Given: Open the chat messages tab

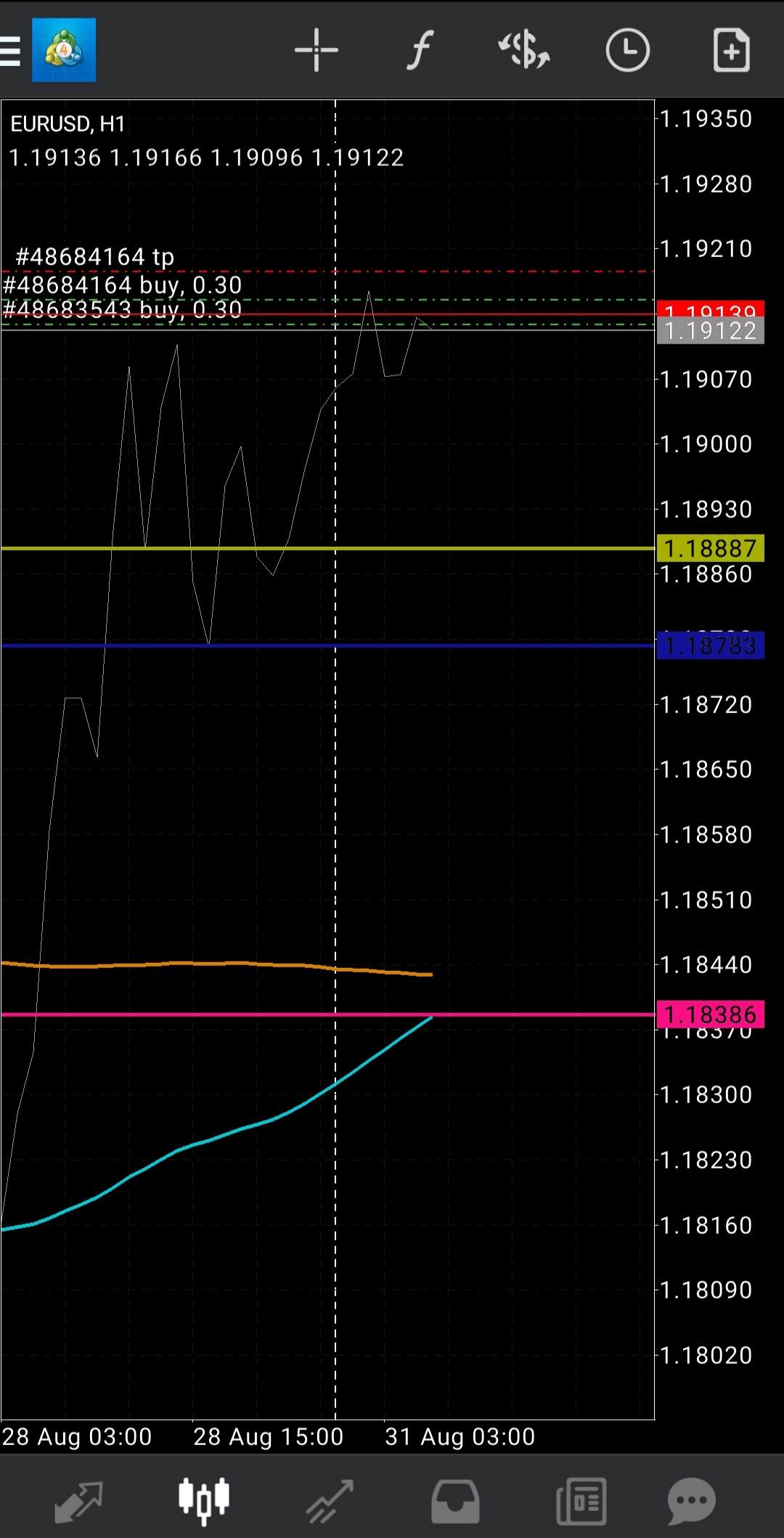Looking at the screenshot, I should [691, 1500].
